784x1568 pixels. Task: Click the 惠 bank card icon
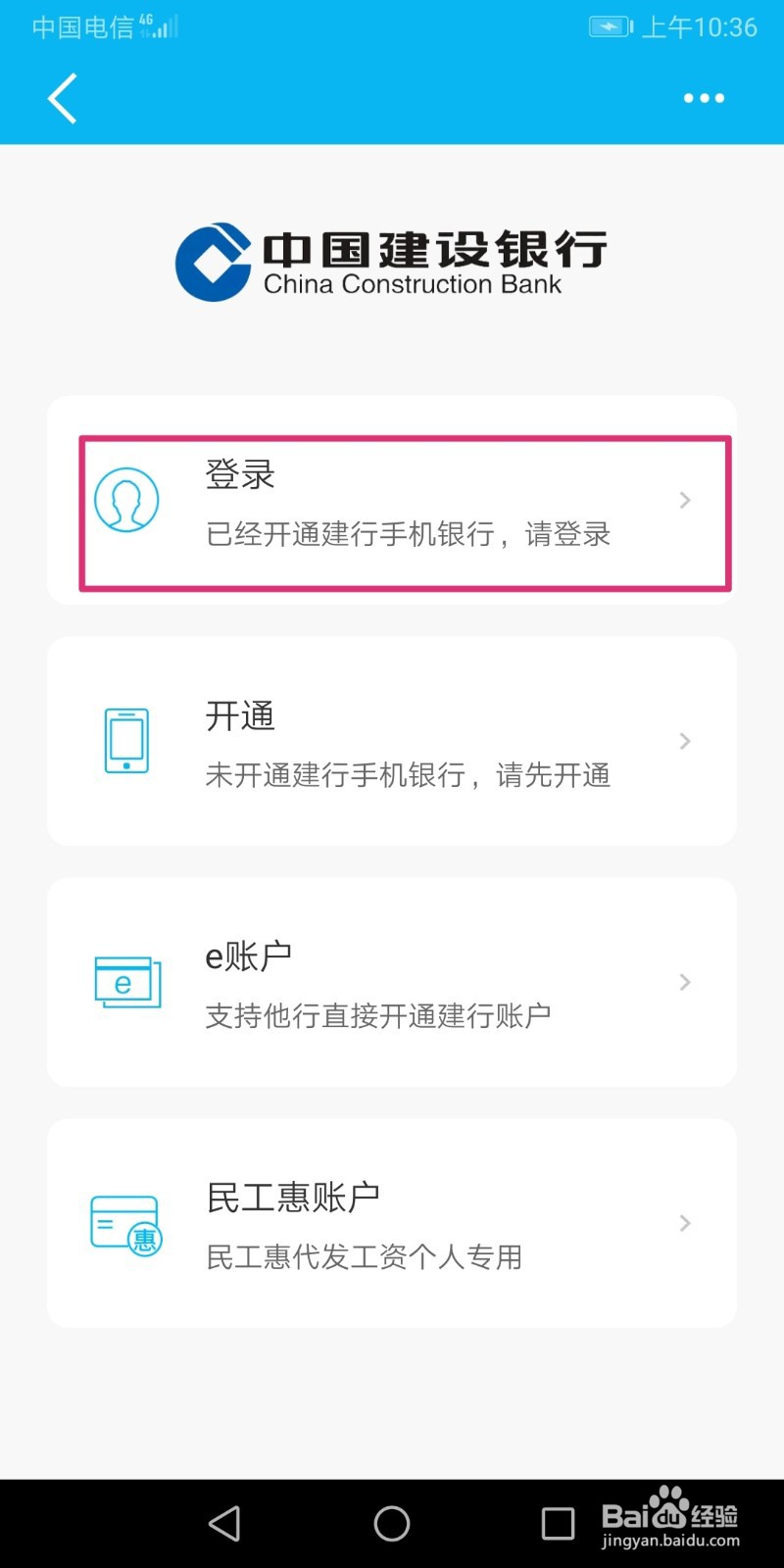coord(125,1223)
